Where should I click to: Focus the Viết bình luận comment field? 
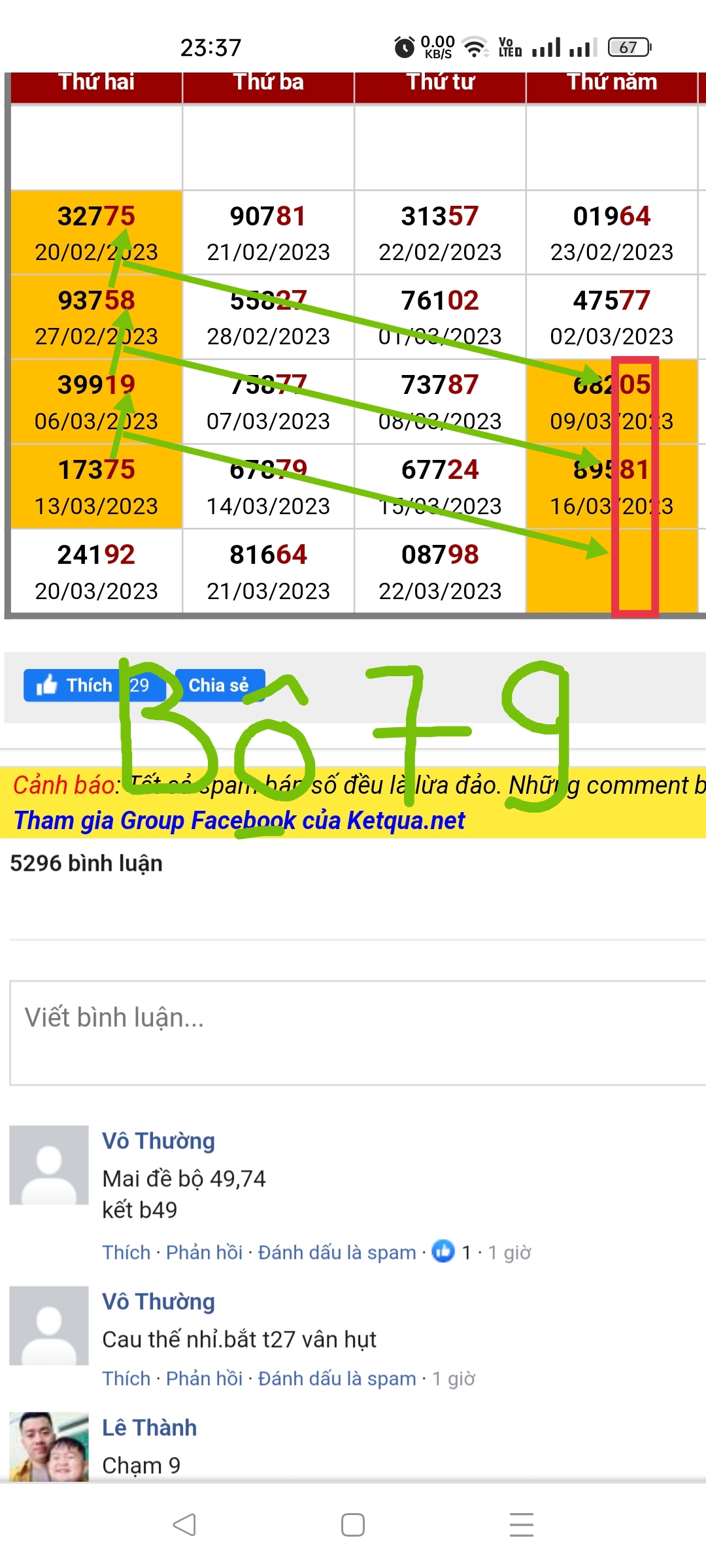(357, 1033)
